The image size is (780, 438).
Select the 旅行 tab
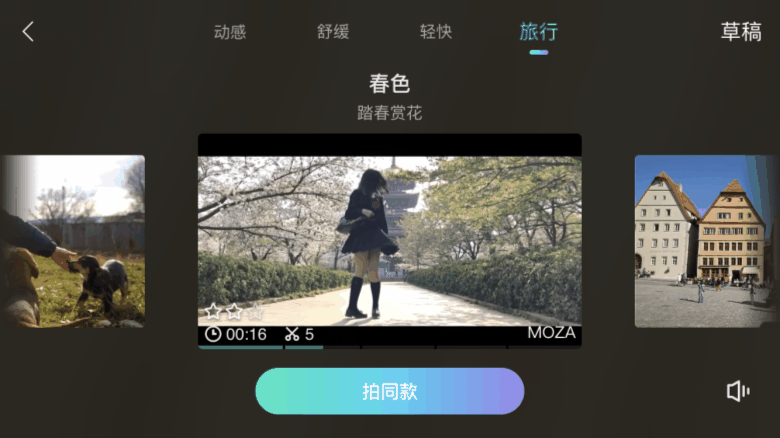coord(539,32)
